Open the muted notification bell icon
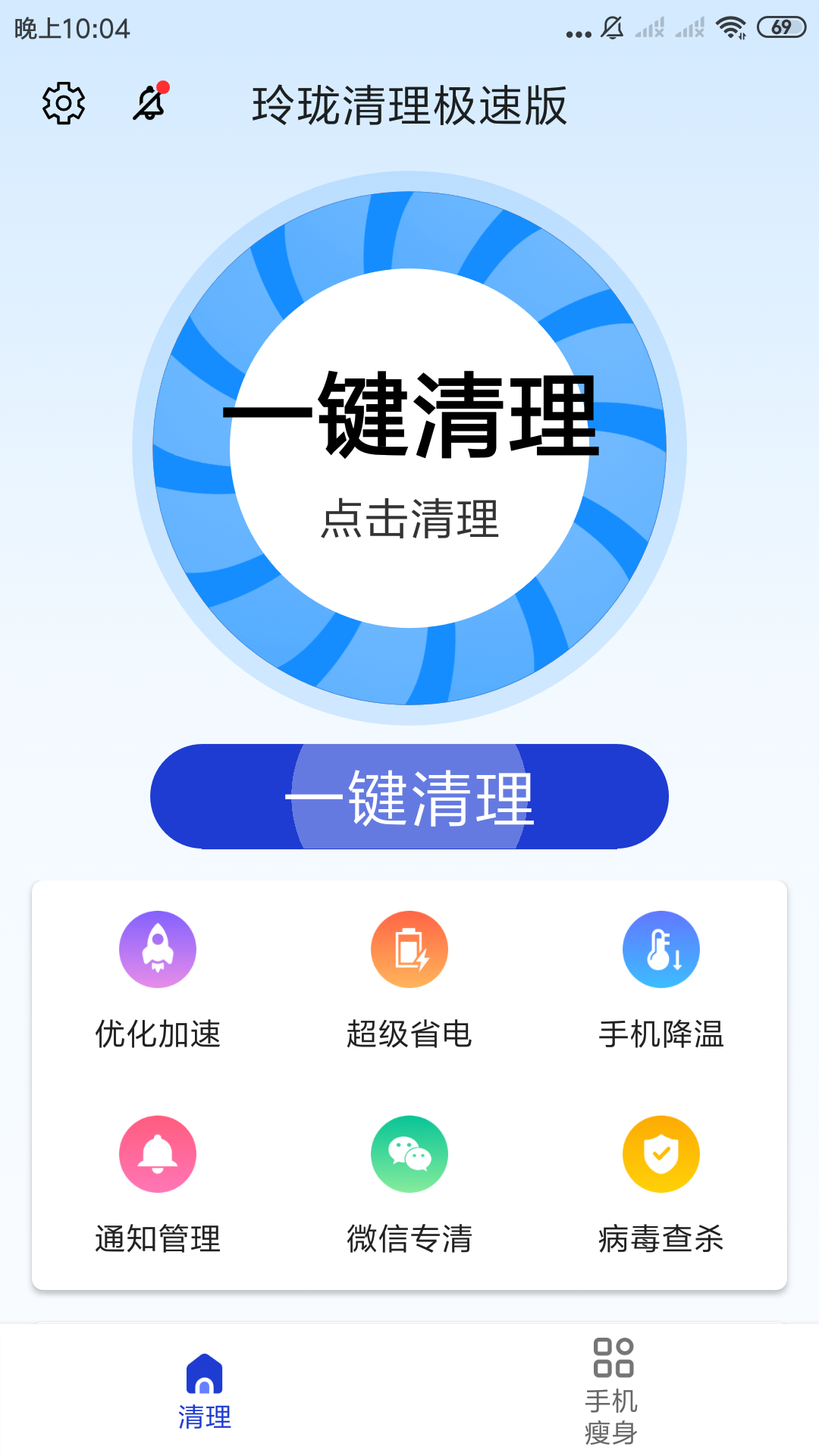The image size is (819, 1456). [x=149, y=103]
